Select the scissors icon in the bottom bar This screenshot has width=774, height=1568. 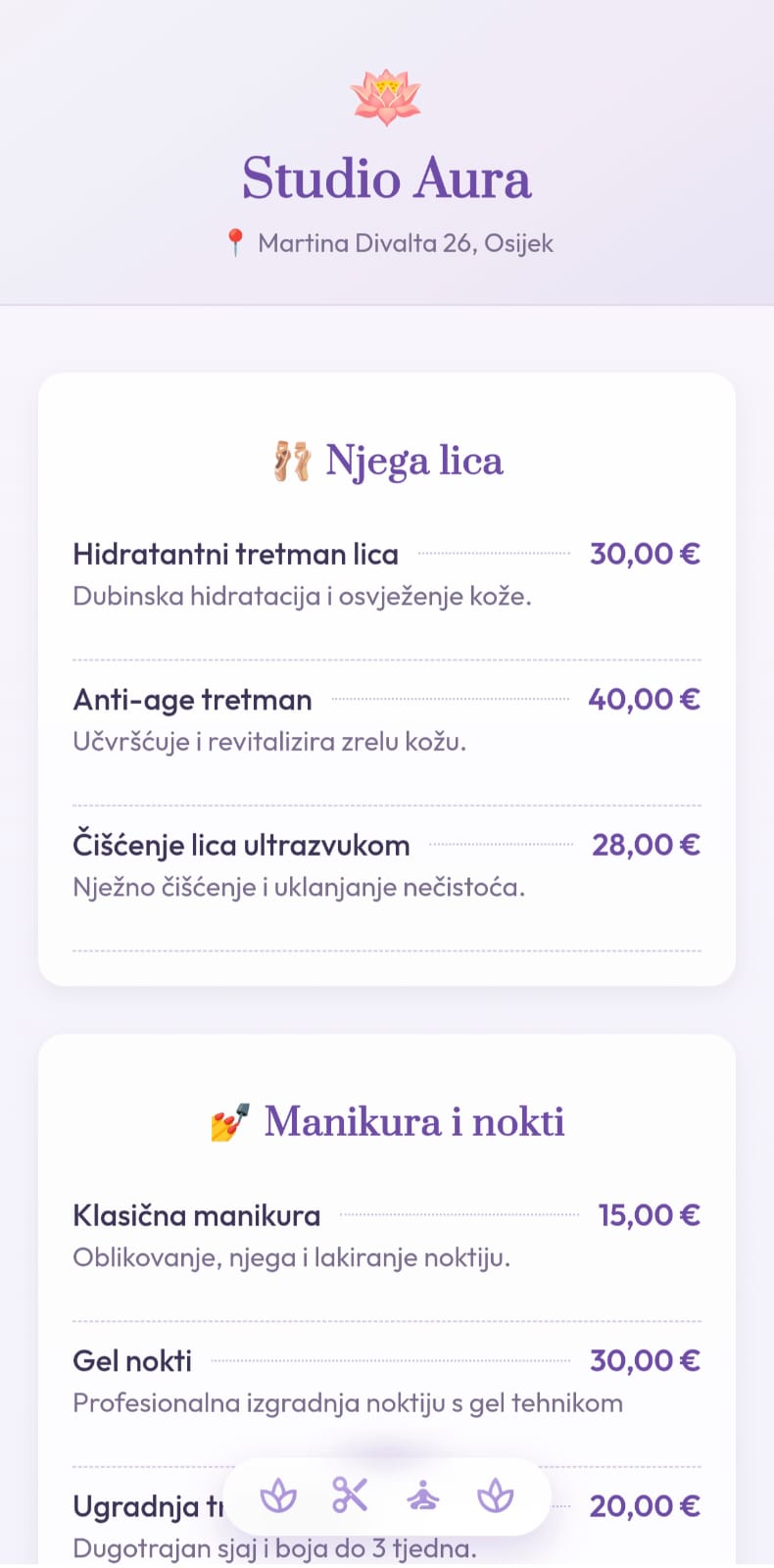coord(350,1495)
